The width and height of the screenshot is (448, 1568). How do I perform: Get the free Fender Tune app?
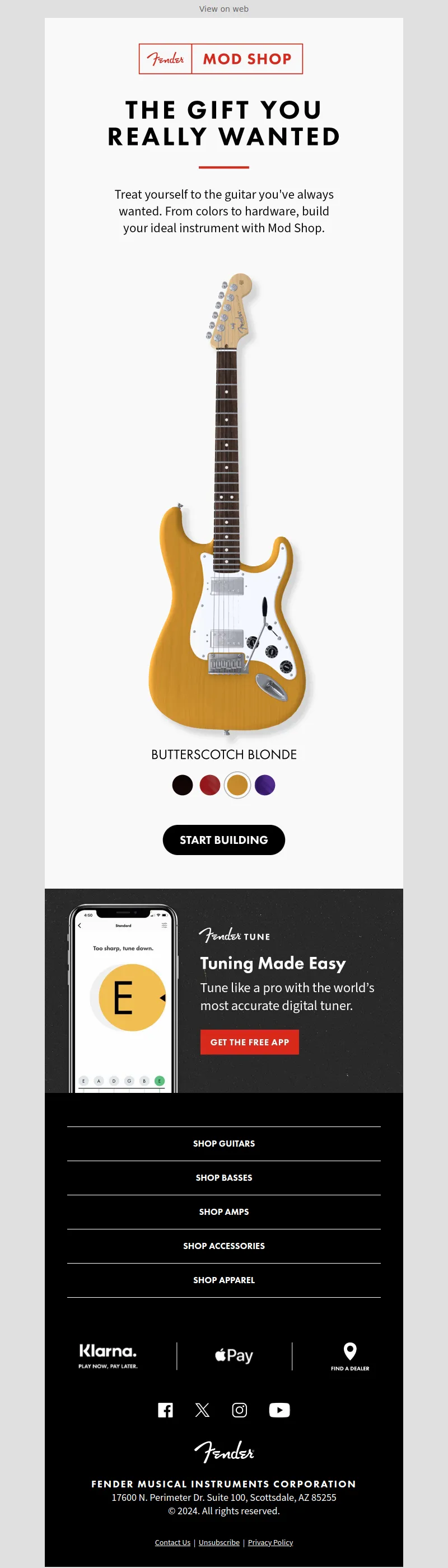[249, 1041]
